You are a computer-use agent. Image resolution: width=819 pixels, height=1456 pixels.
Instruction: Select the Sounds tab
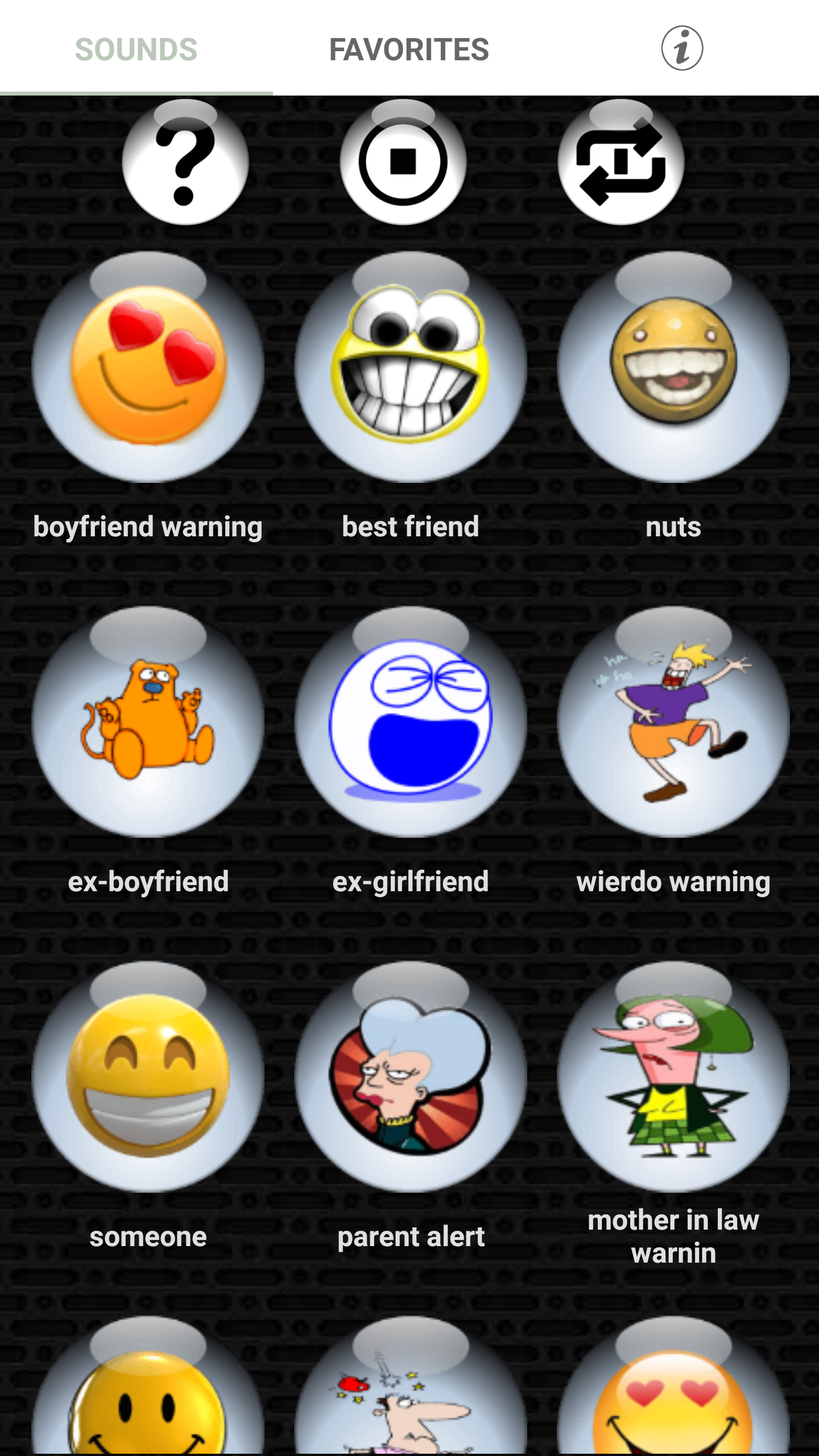[x=136, y=49]
